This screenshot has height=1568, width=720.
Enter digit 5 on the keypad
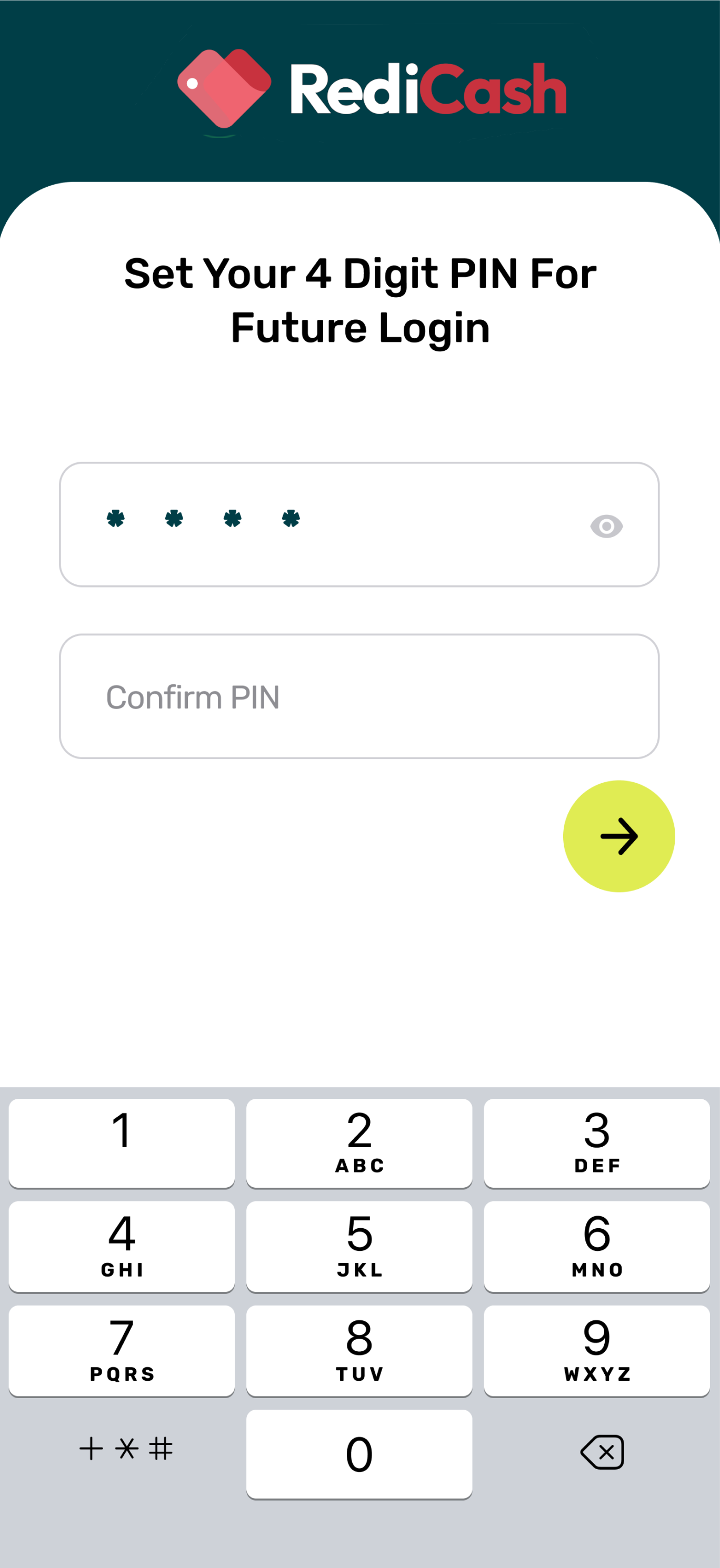359,1246
